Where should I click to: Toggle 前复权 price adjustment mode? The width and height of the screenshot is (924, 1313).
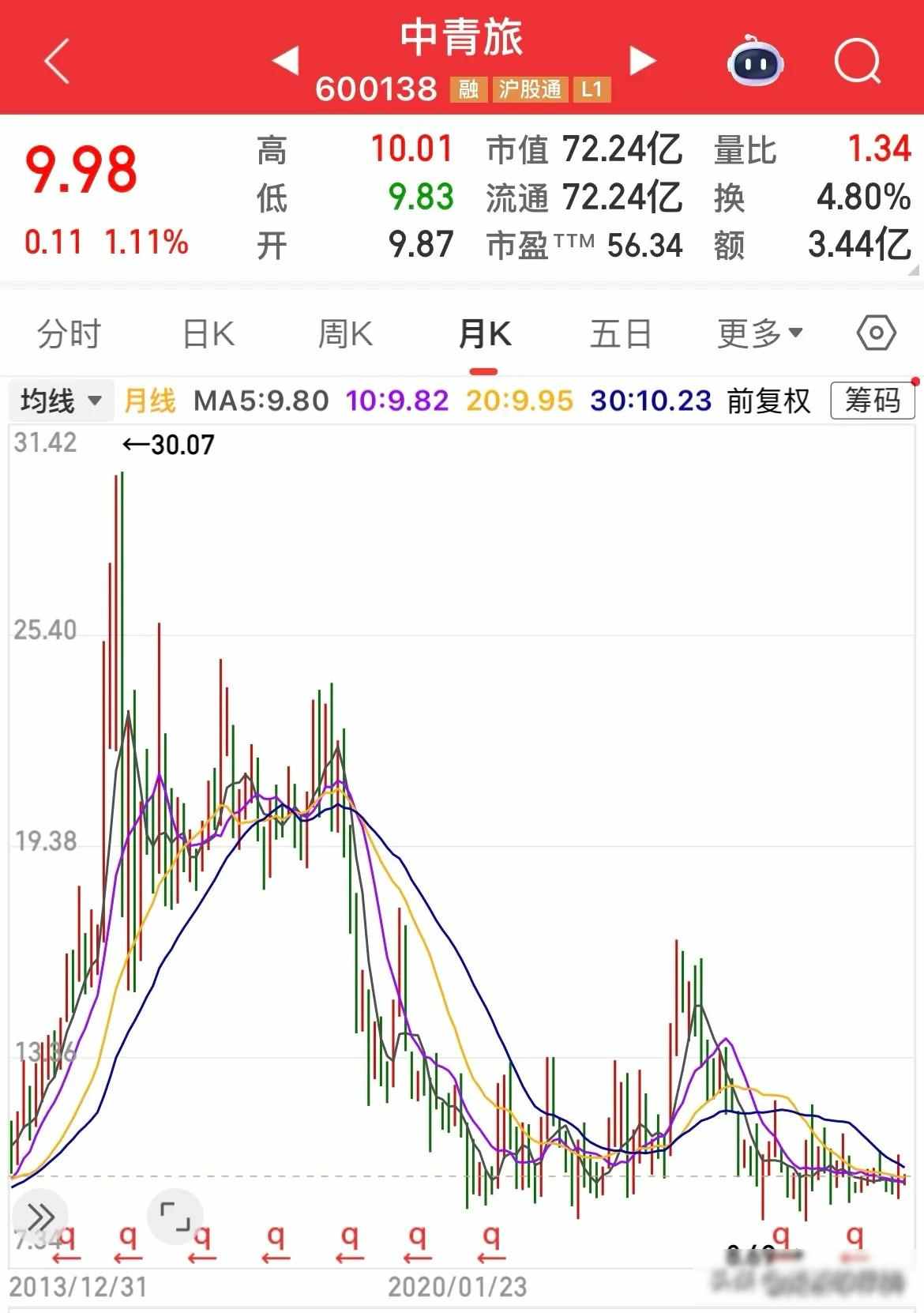coord(767,401)
